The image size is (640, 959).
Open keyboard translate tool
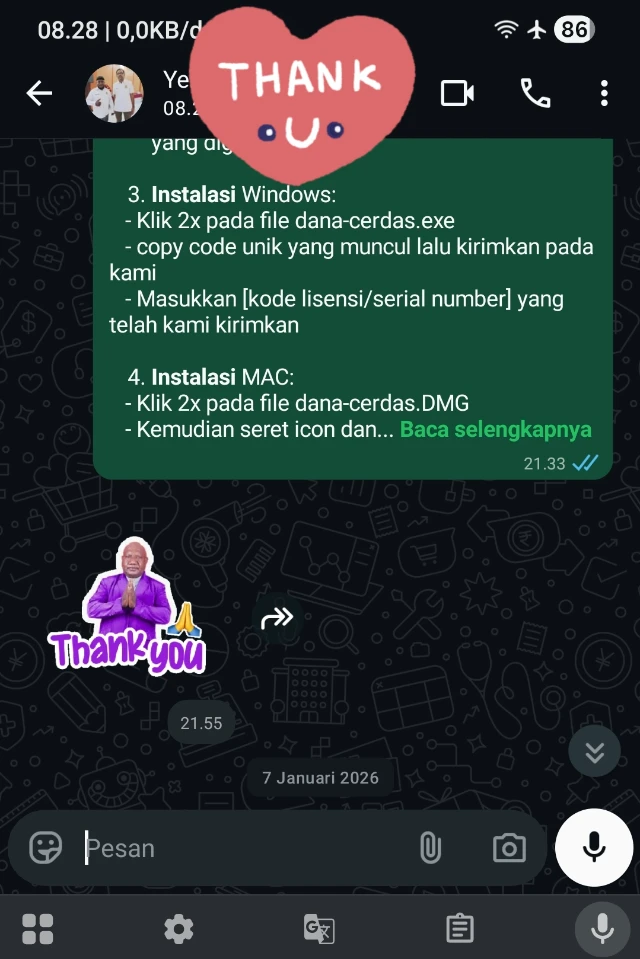[x=319, y=929]
